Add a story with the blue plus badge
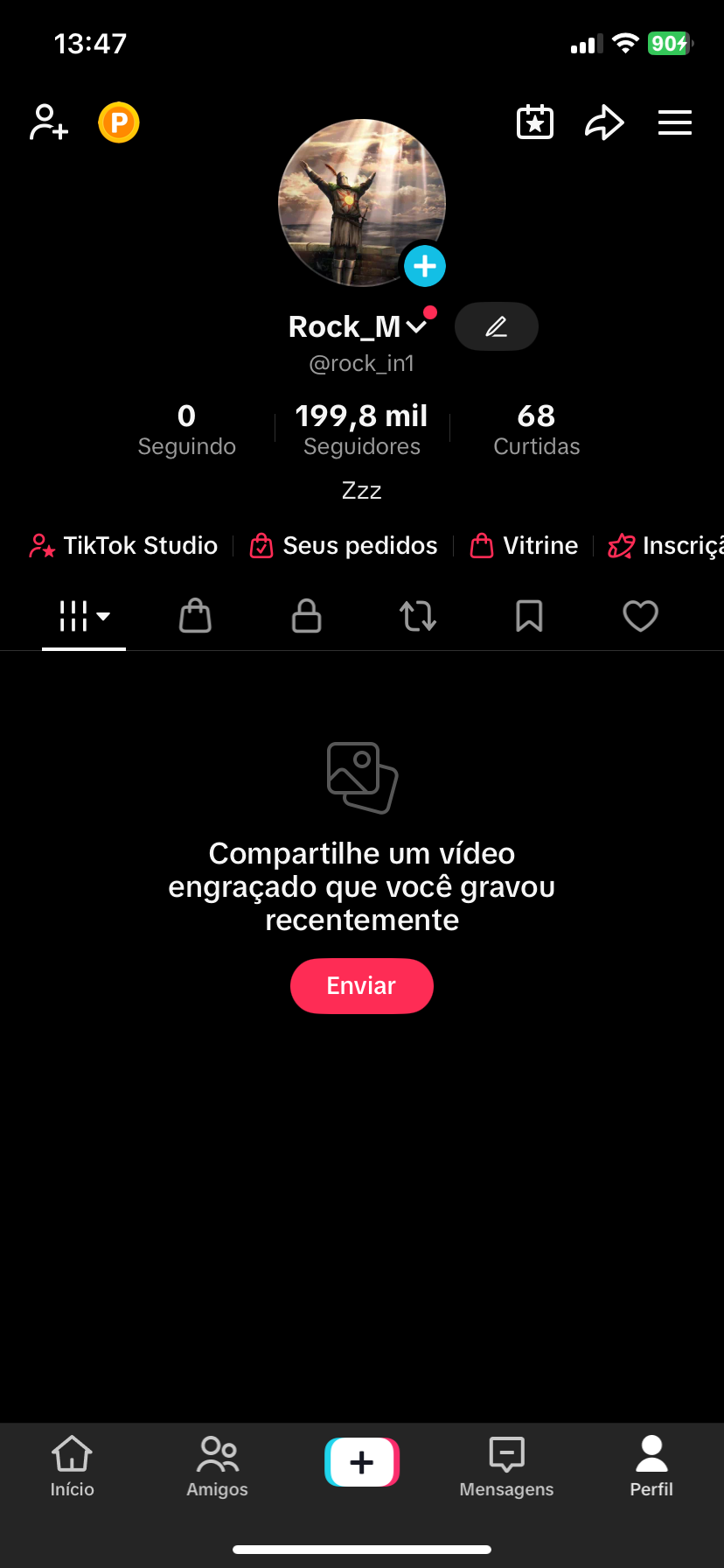 [425, 266]
